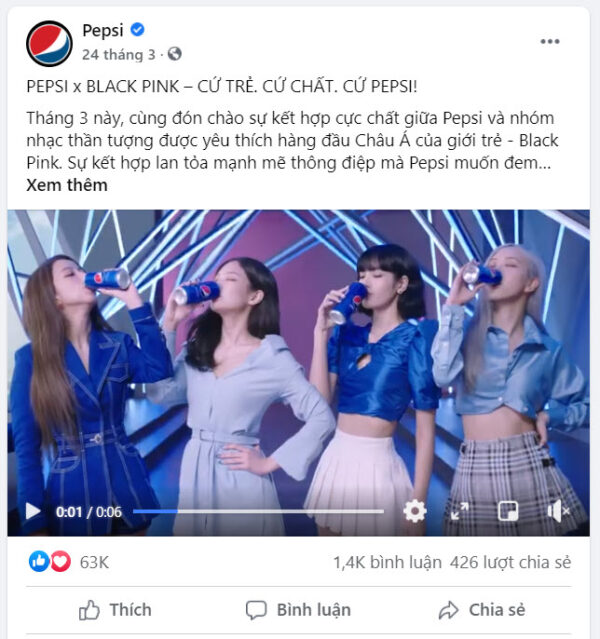Image resolution: width=600 pixels, height=639 pixels.
Task: Seek along the video progress bar
Action: coord(260,511)
